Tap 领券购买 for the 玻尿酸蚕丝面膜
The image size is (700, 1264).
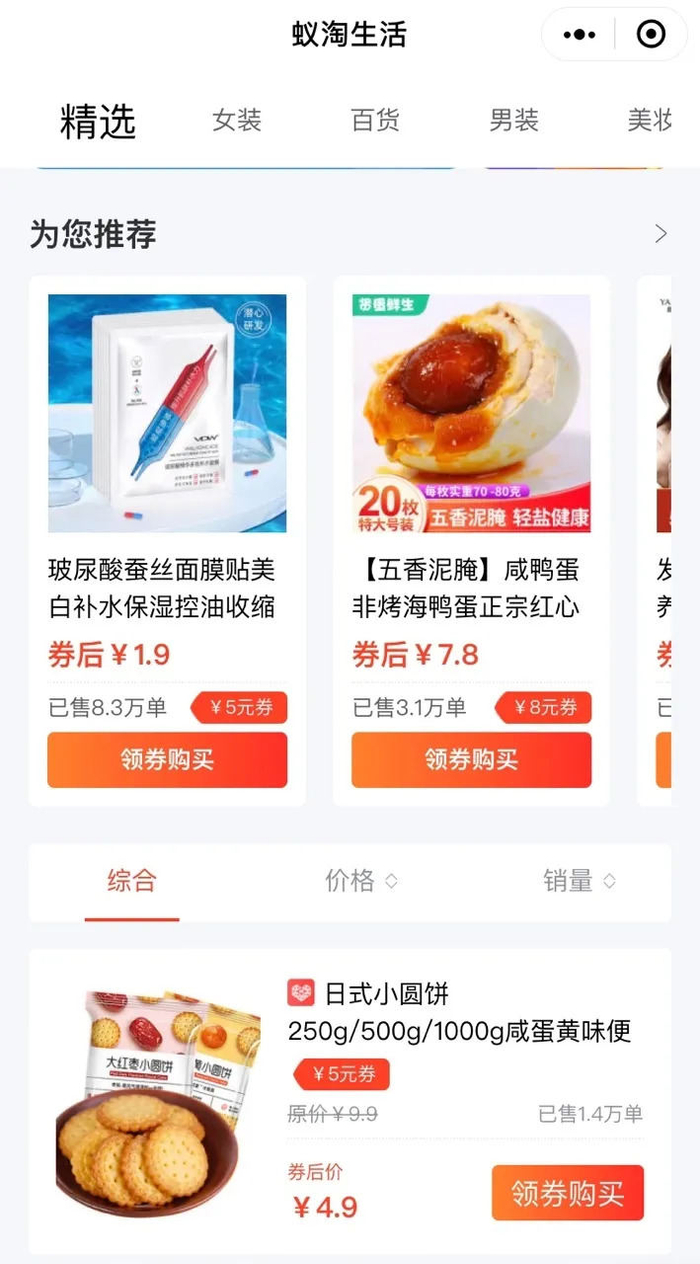coord(167,759)
